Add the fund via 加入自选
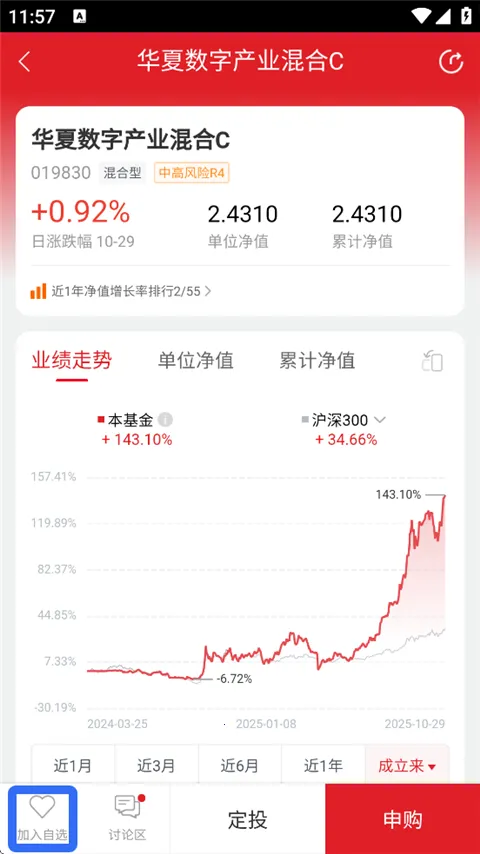Image resolution: width=480 pixels, height=854 pixels. pos(42,819)
